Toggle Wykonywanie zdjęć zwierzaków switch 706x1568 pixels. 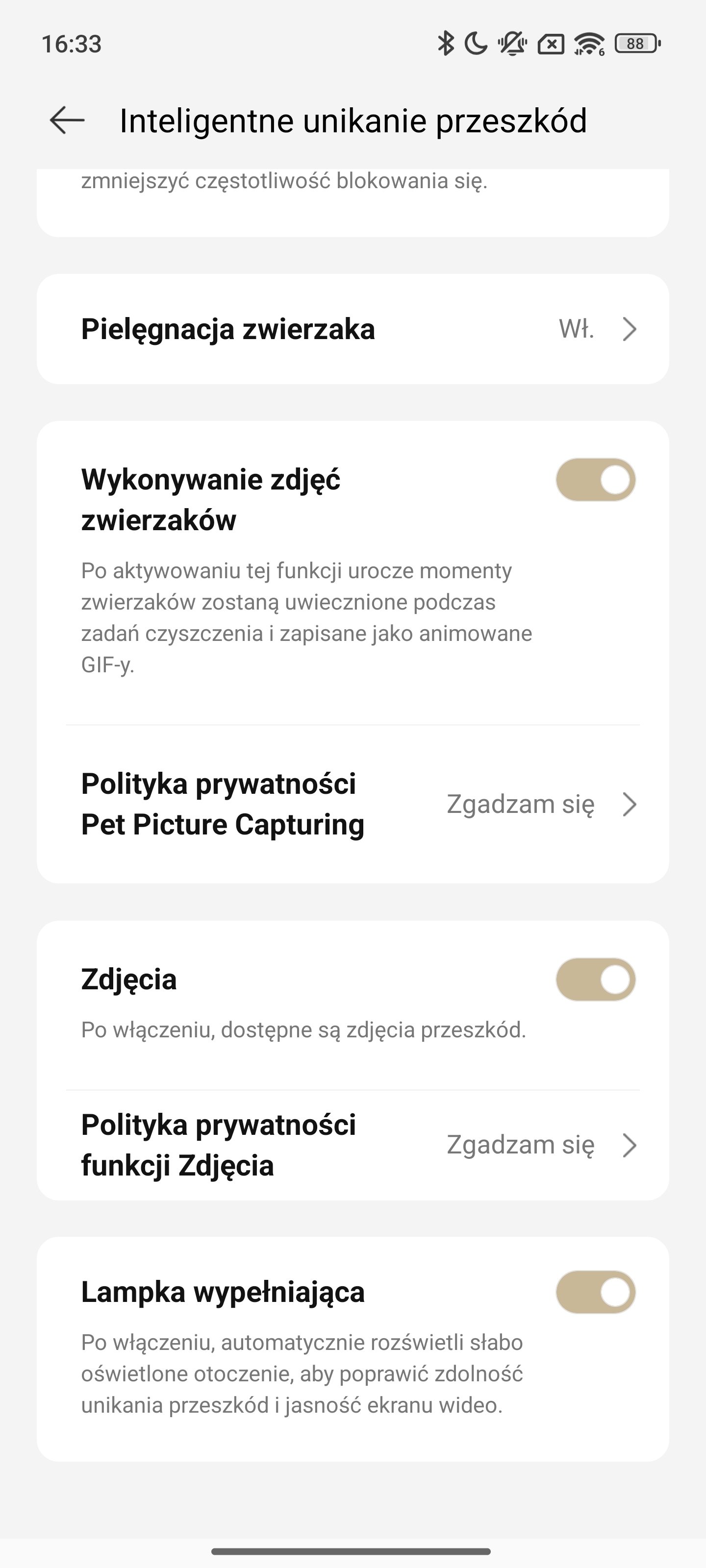coord(595,480)
